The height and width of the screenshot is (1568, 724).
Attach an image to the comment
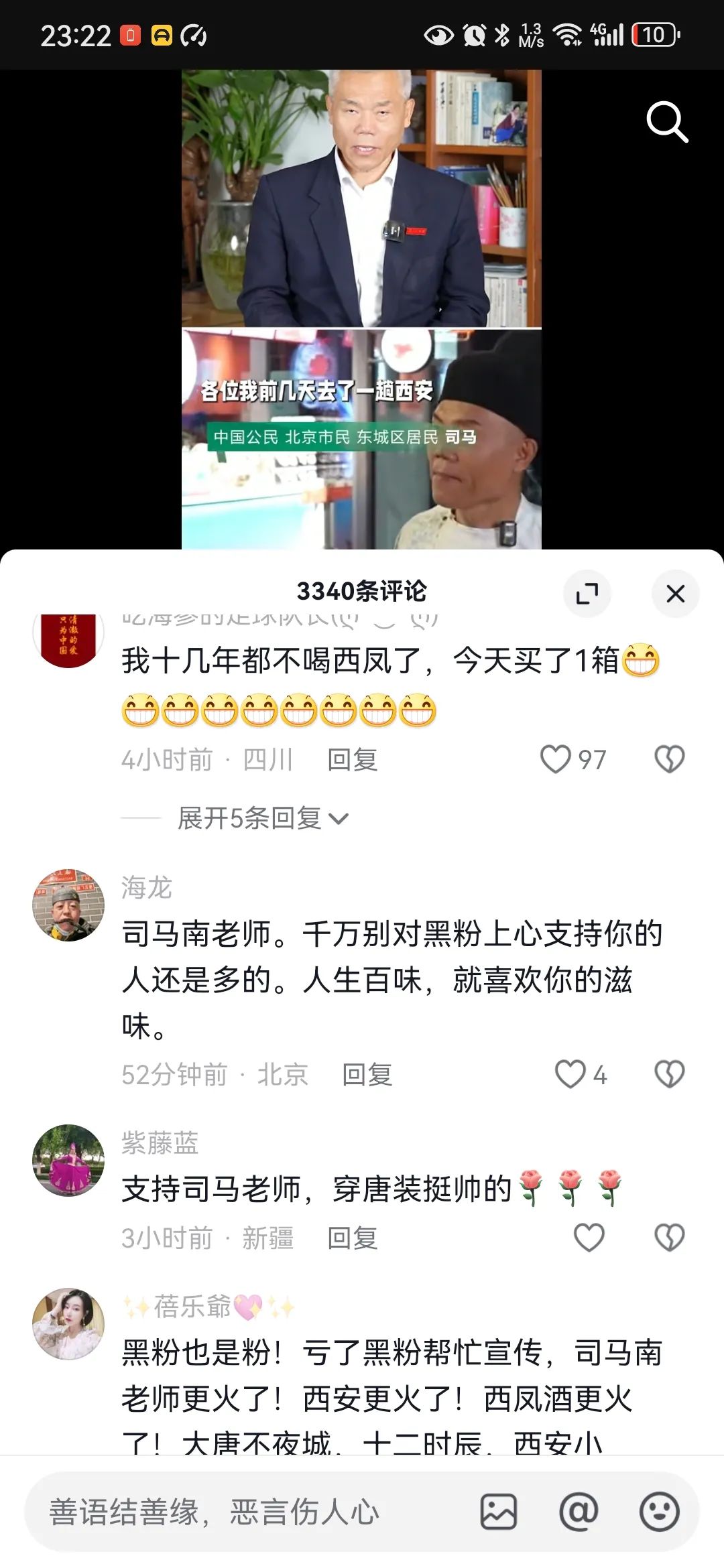point(498,1512)
